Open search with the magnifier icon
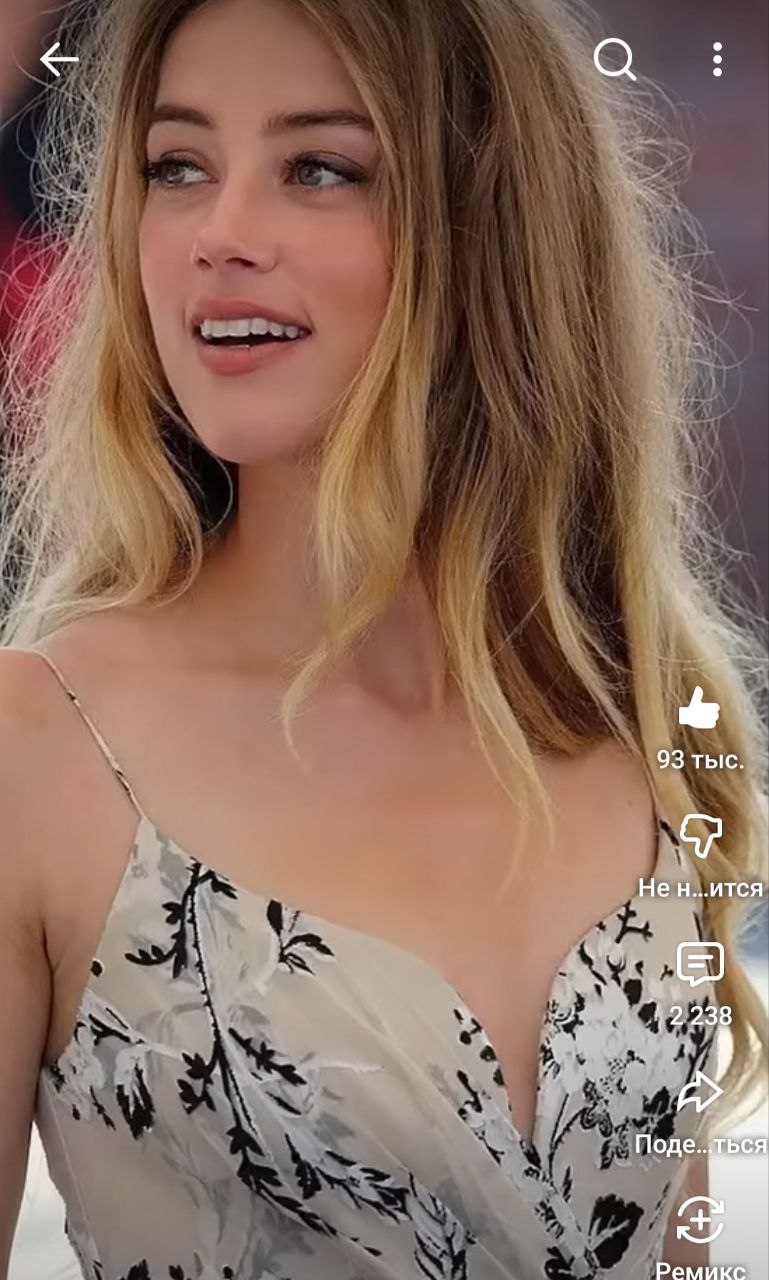This screenshot has width=769, height=1280. point(614,60)
